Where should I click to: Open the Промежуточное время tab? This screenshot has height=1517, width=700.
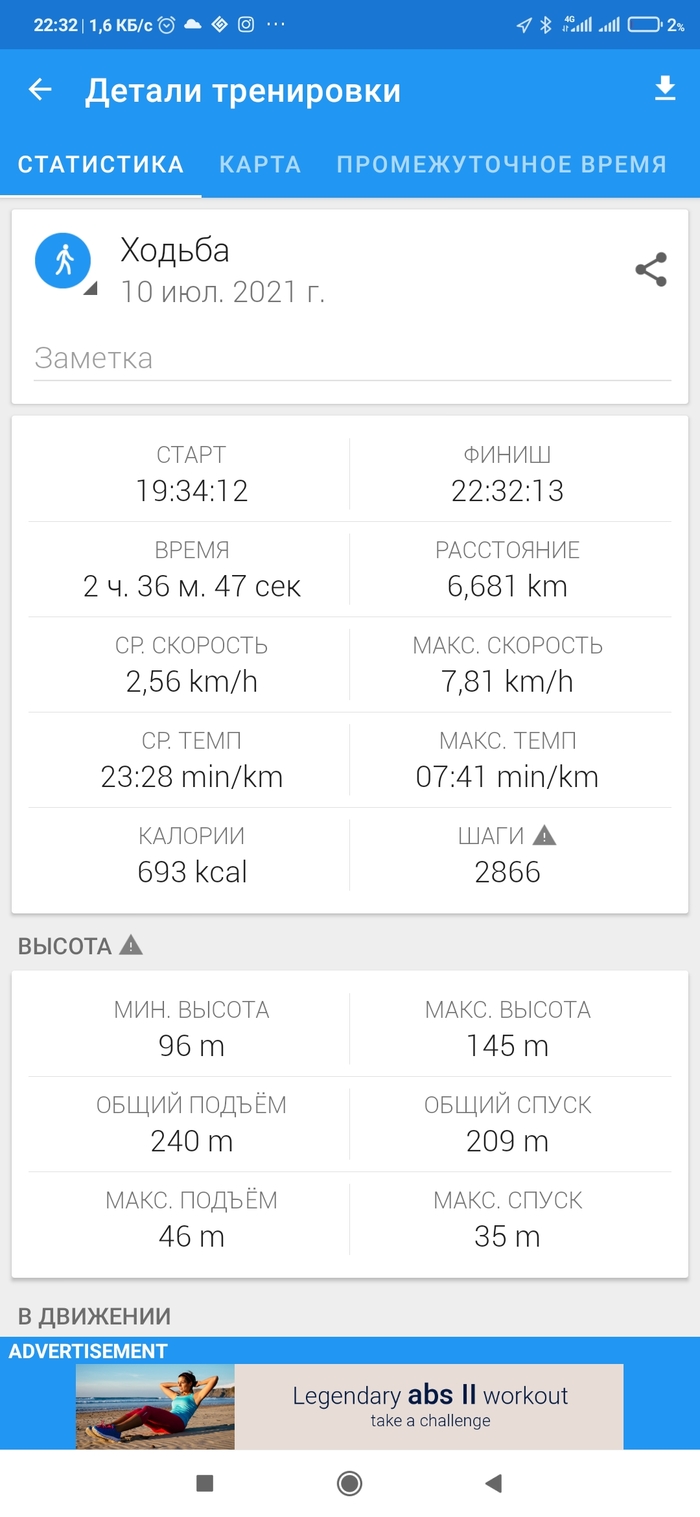click(x=501, y=165)
